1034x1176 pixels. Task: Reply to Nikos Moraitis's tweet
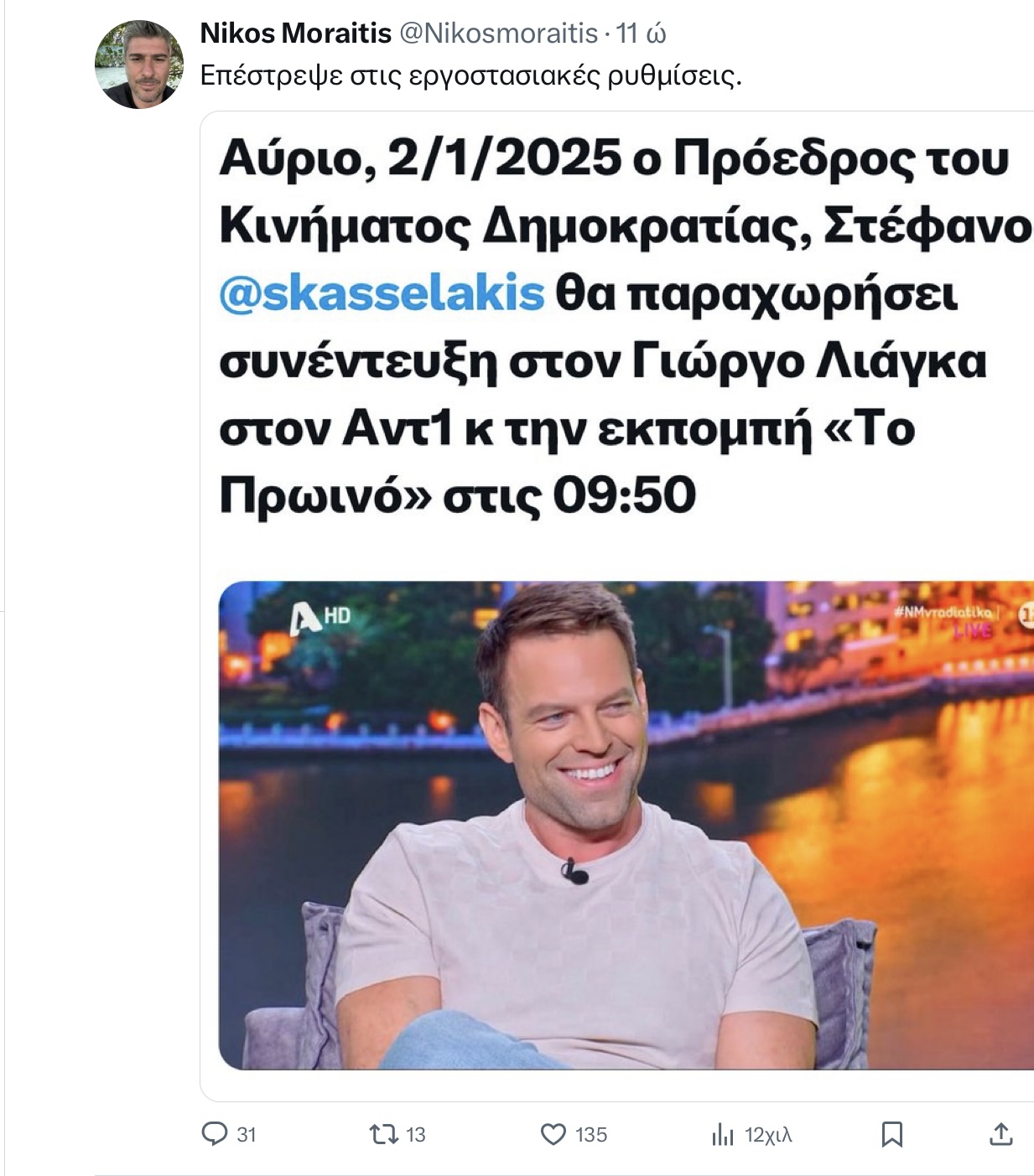pyautogui.click(x=216, y=1134)
